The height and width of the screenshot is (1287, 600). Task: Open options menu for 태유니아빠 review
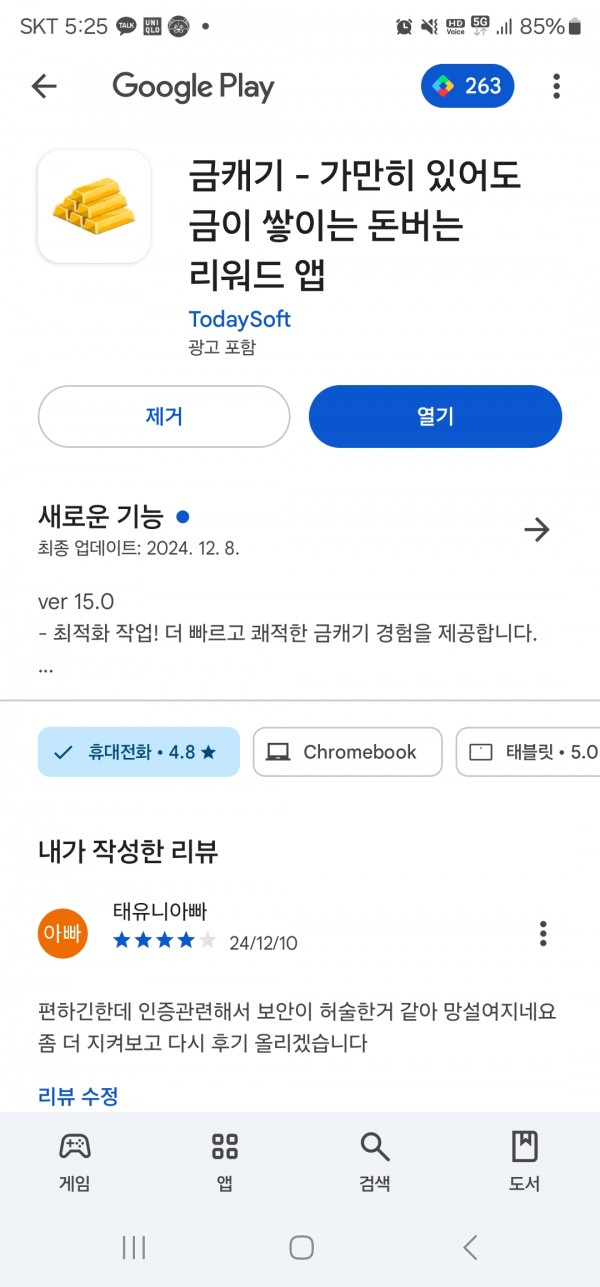(543, 933)
